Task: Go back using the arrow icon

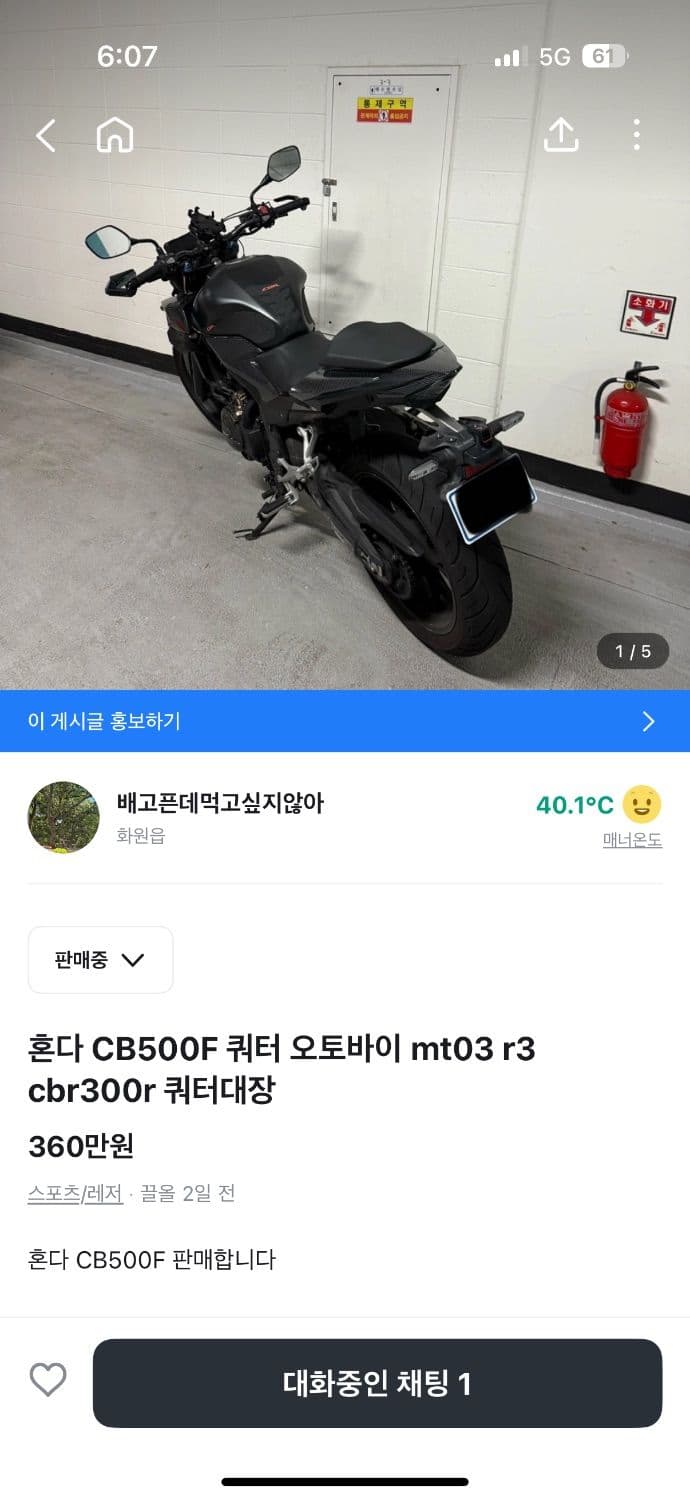Action: click(45, 135)
